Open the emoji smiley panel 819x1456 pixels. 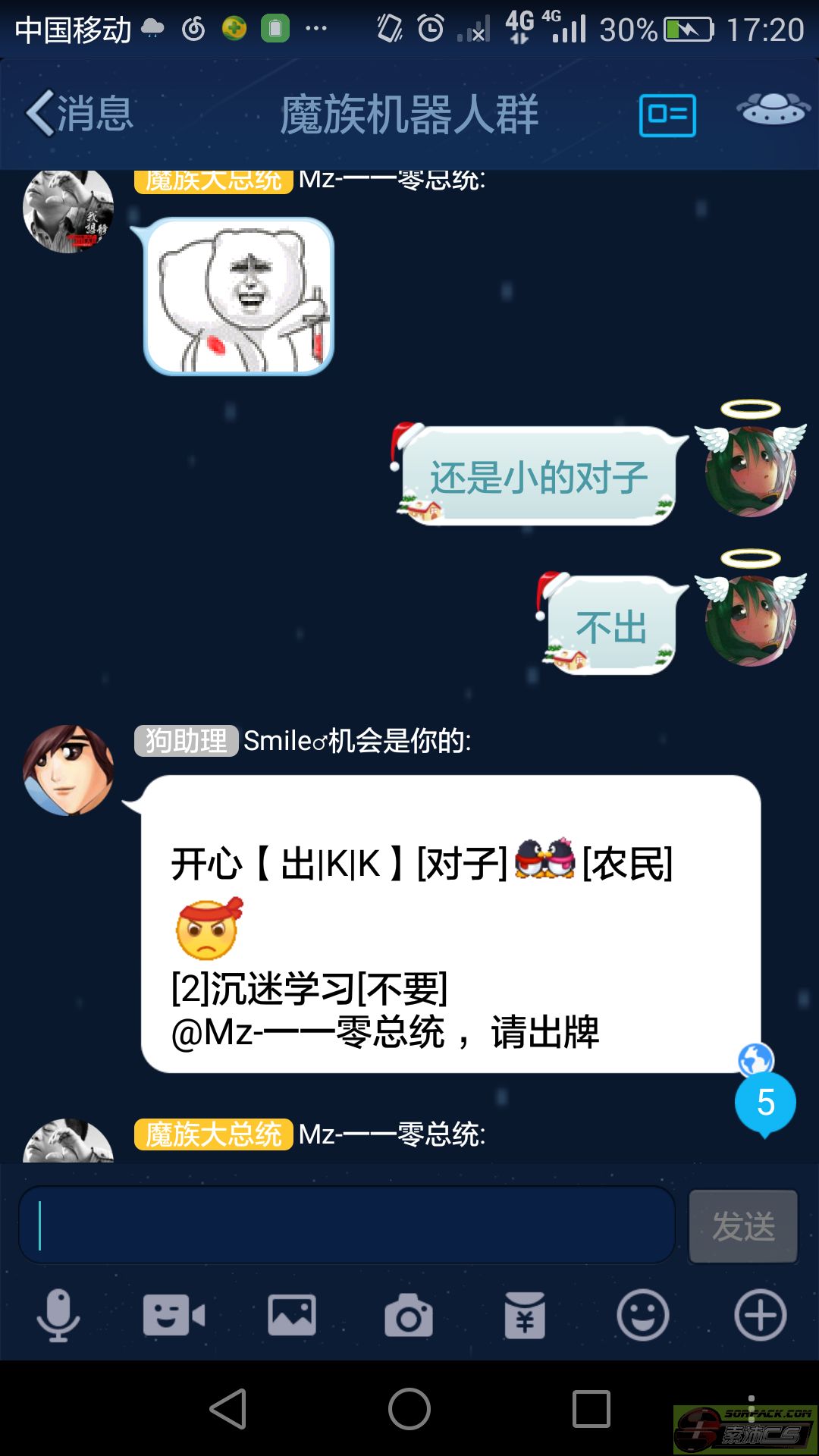643,1315
